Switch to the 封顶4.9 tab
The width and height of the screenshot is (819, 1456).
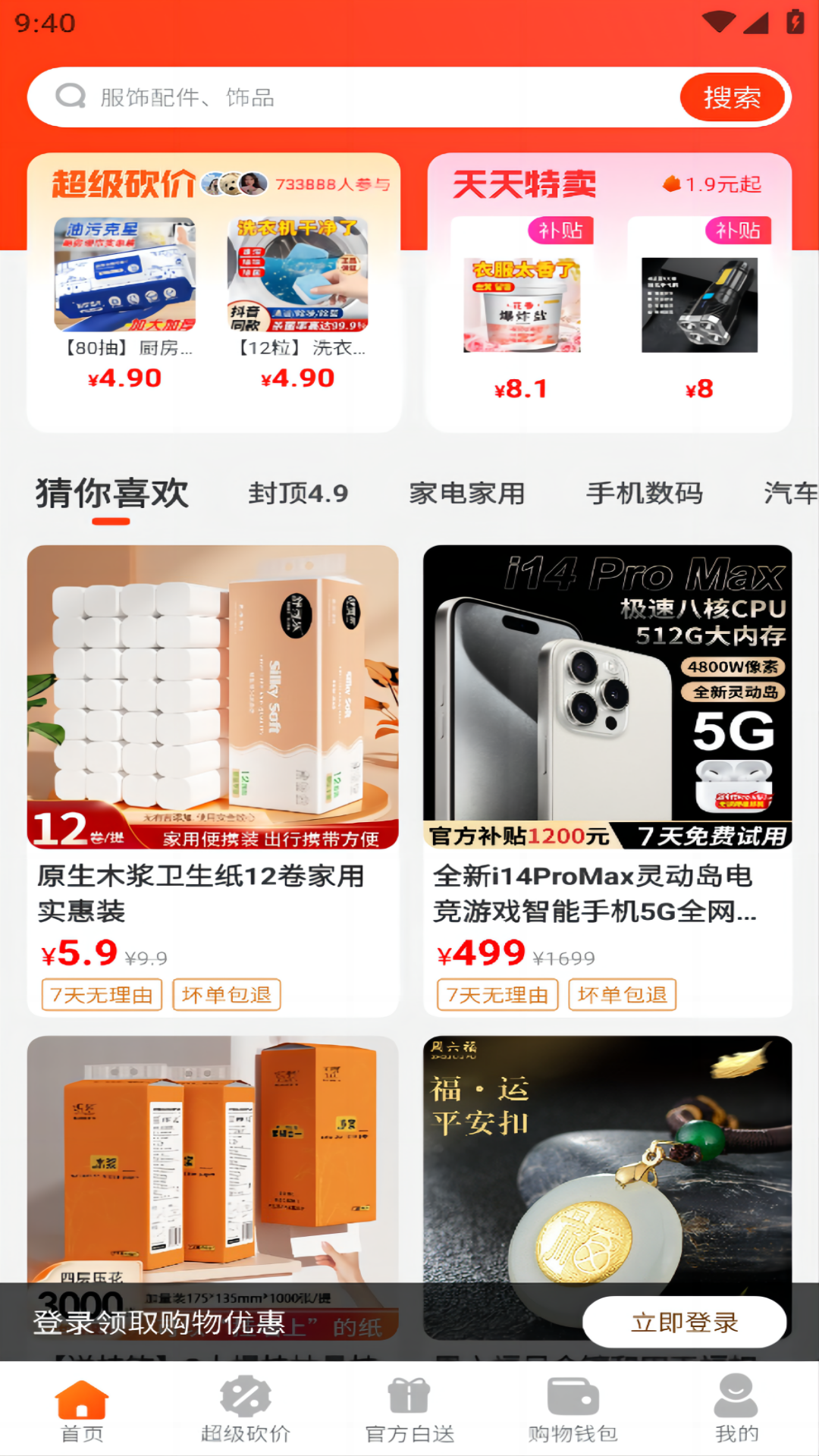(x=298, y=494)
